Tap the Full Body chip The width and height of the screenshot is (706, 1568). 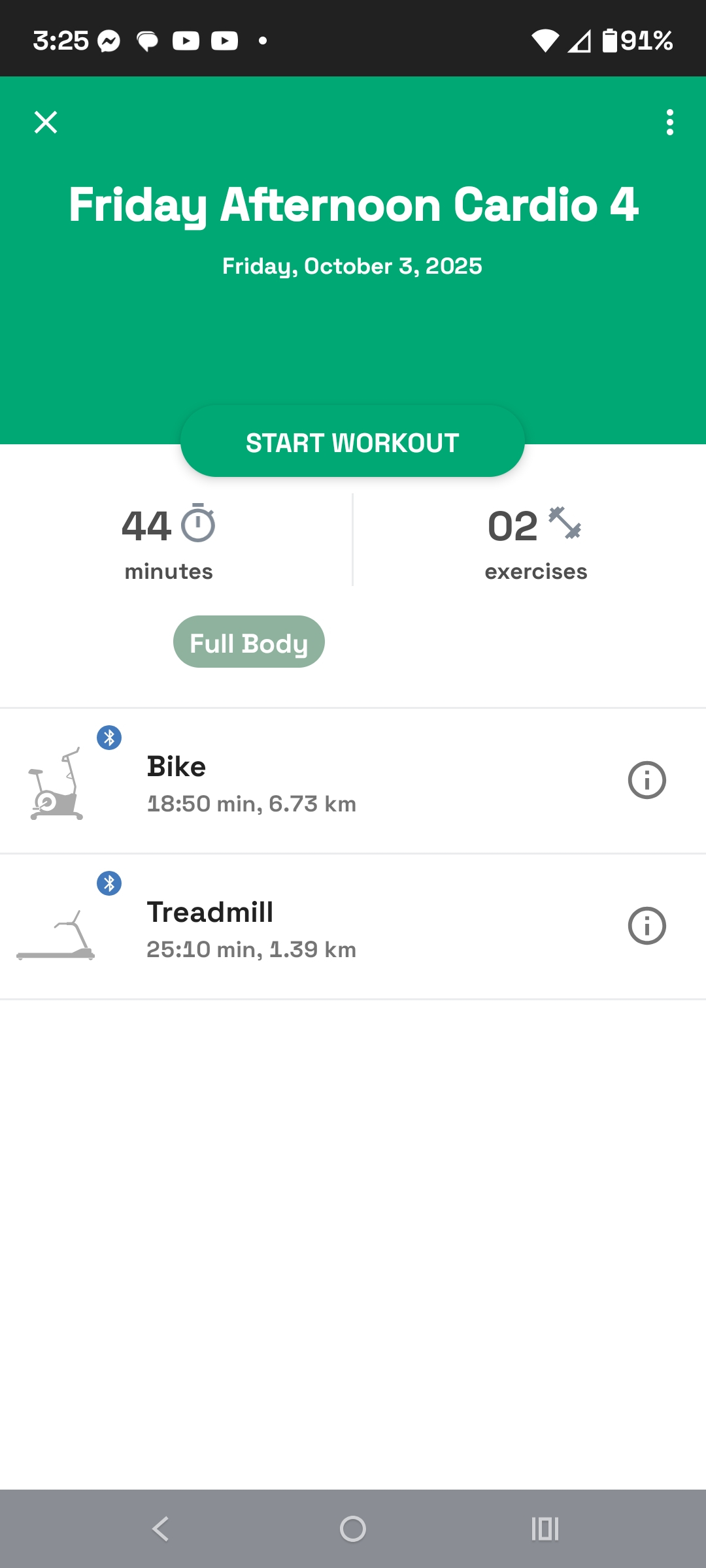[248, 642]
